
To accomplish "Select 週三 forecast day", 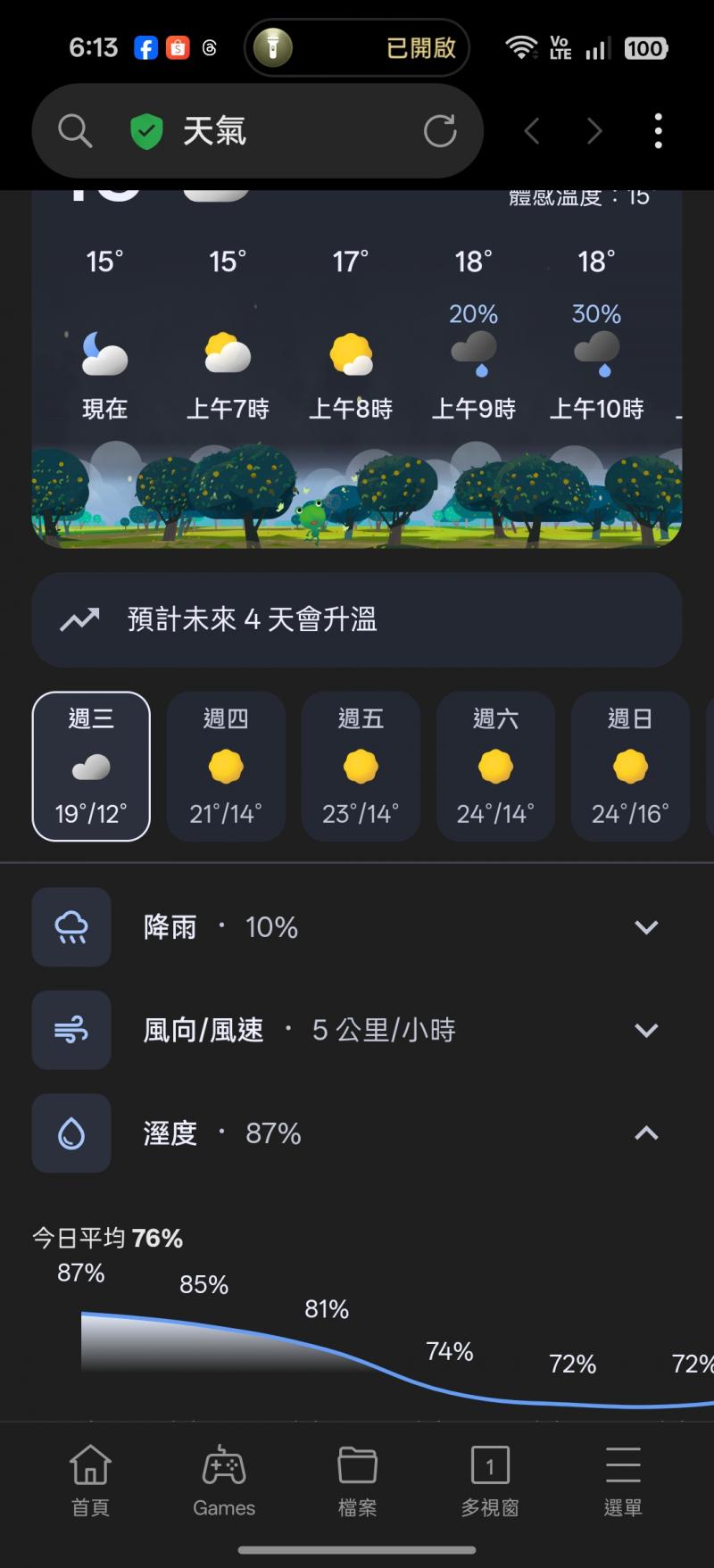I will pyautogui.click(x=91, y=766).
